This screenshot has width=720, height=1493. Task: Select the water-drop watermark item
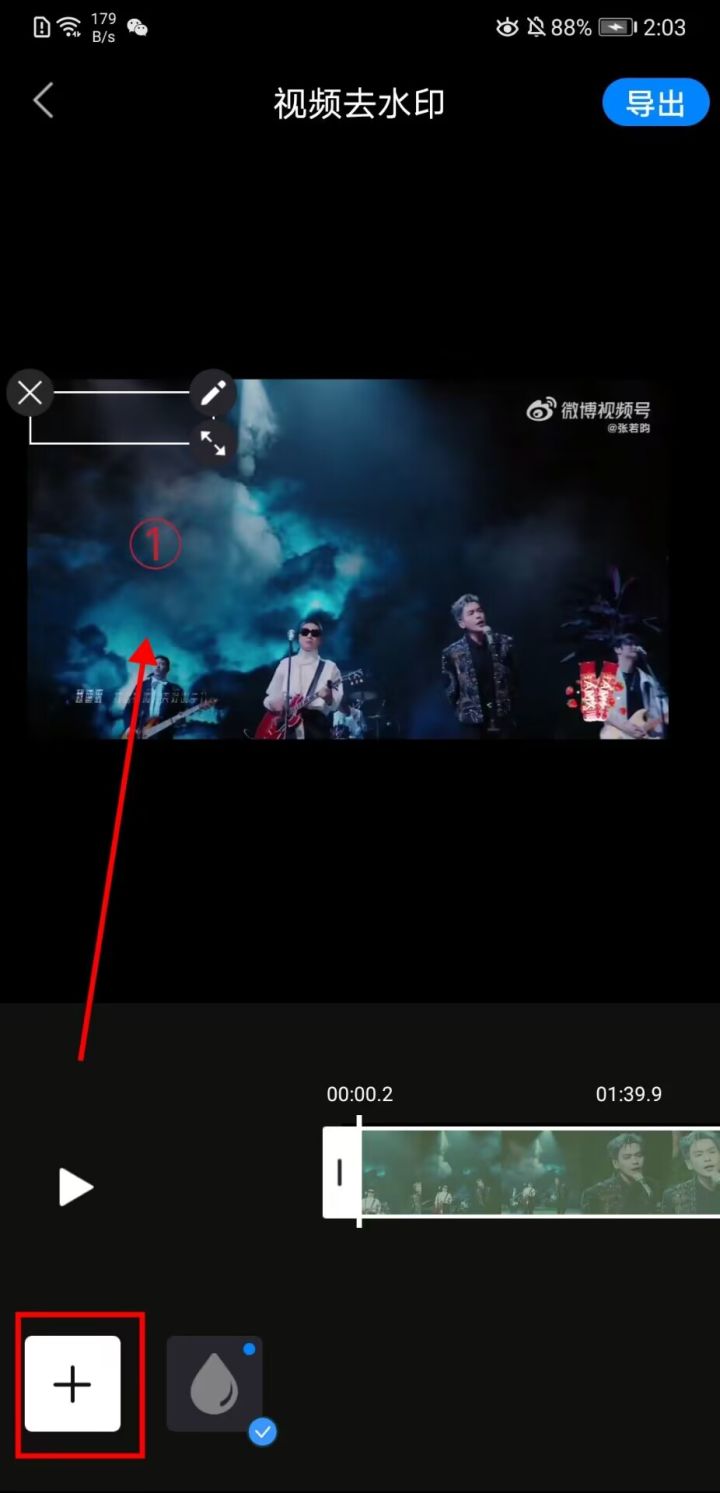click(x=215, y=1384)
